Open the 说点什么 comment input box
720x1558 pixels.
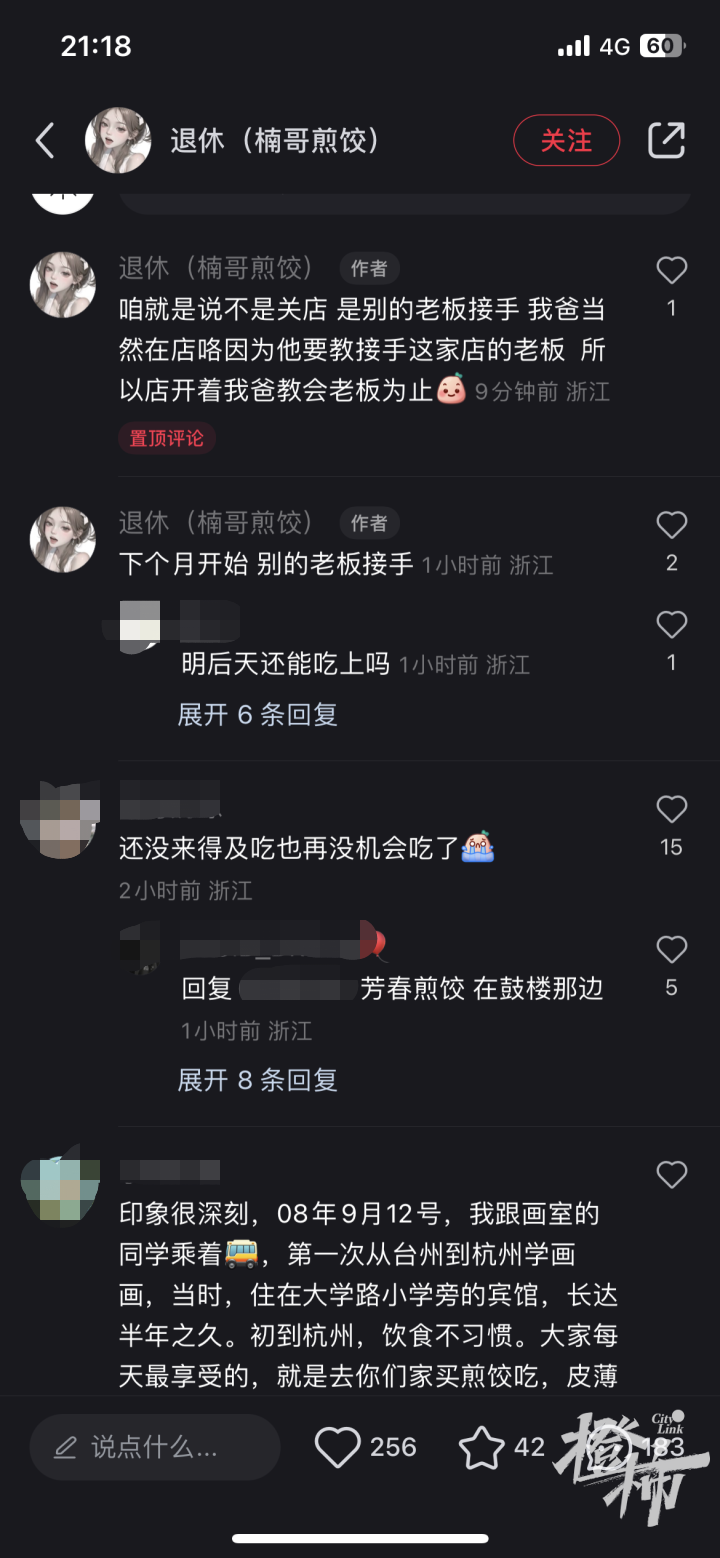pyautogui.click(x=155, y=1447)
